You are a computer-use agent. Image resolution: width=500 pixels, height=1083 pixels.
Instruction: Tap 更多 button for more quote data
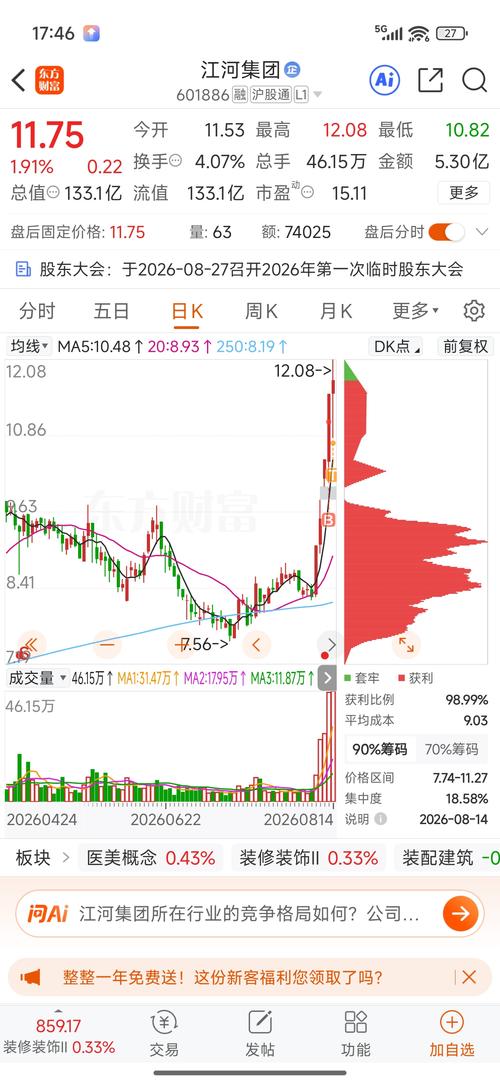click(463, 193)
